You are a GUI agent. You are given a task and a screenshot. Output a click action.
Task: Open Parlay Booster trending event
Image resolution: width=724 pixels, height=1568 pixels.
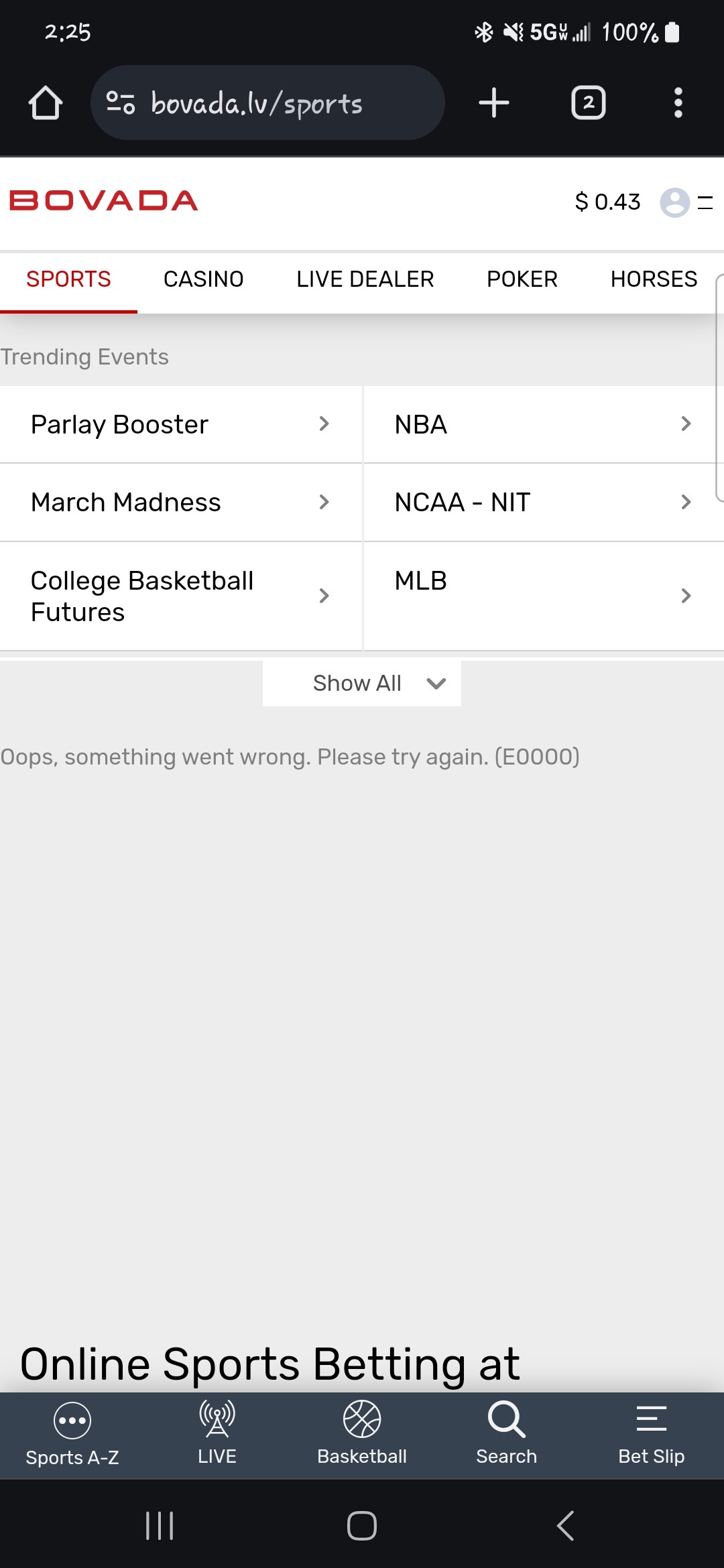[181, 424]
